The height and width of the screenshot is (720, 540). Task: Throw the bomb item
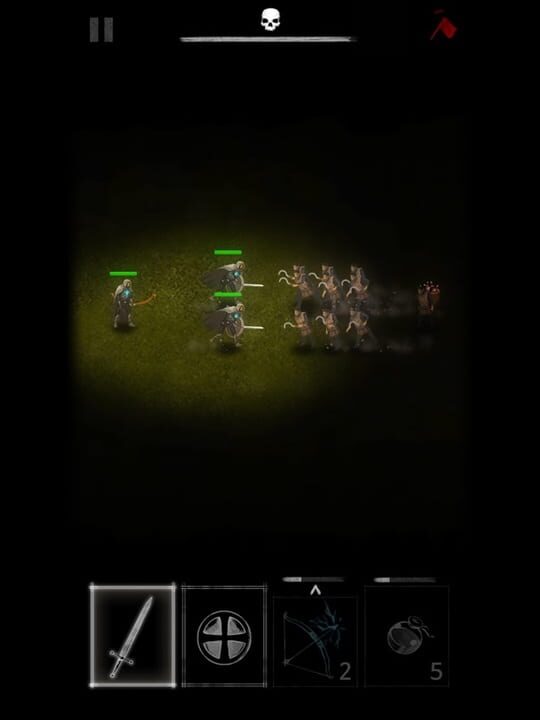[x=406, y=636]
